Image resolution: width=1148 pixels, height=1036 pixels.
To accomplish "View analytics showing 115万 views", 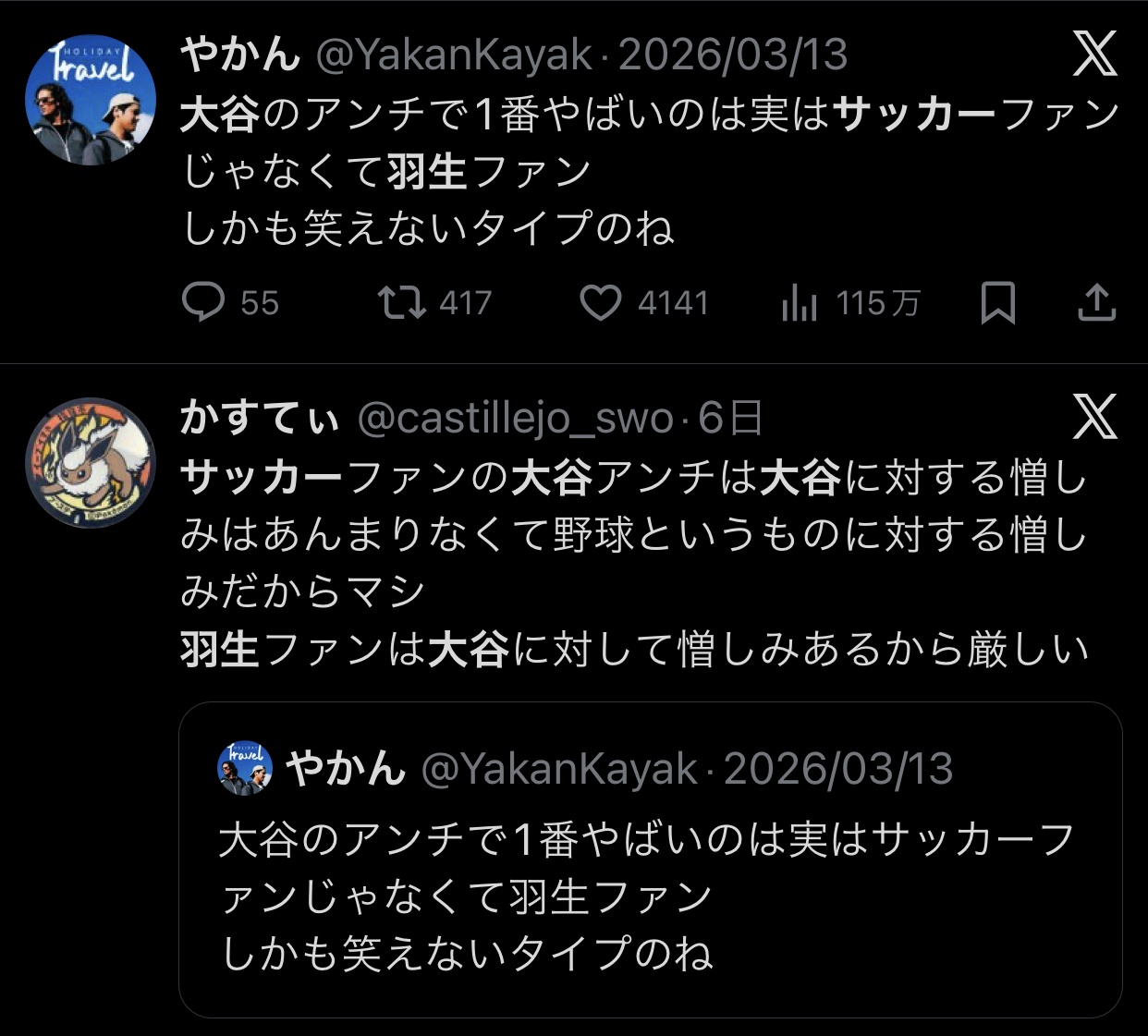I will point(800,302).
